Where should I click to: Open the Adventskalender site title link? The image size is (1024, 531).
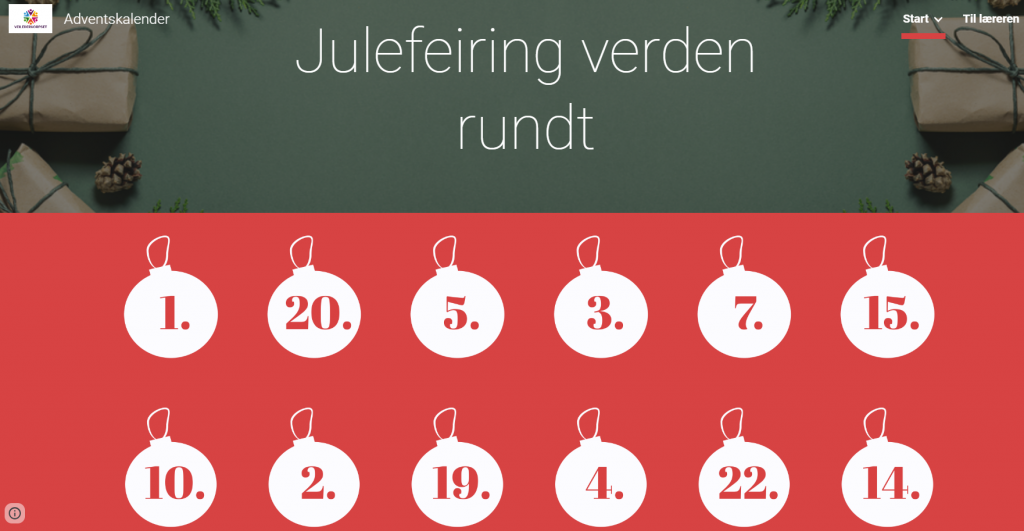[x=116, y=19]
